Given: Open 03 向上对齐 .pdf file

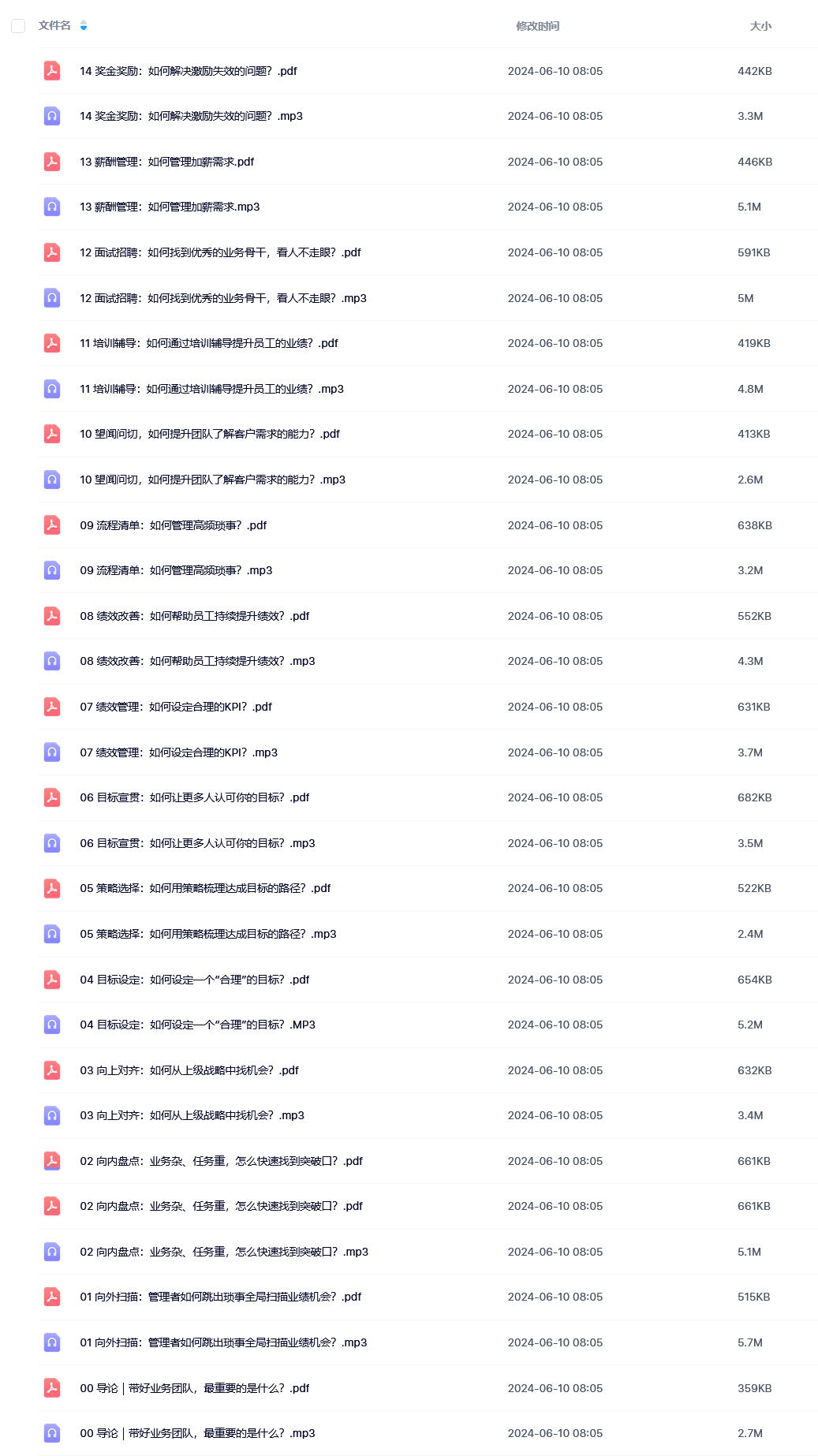Looking at the screenshot, I should [189, 1070].
